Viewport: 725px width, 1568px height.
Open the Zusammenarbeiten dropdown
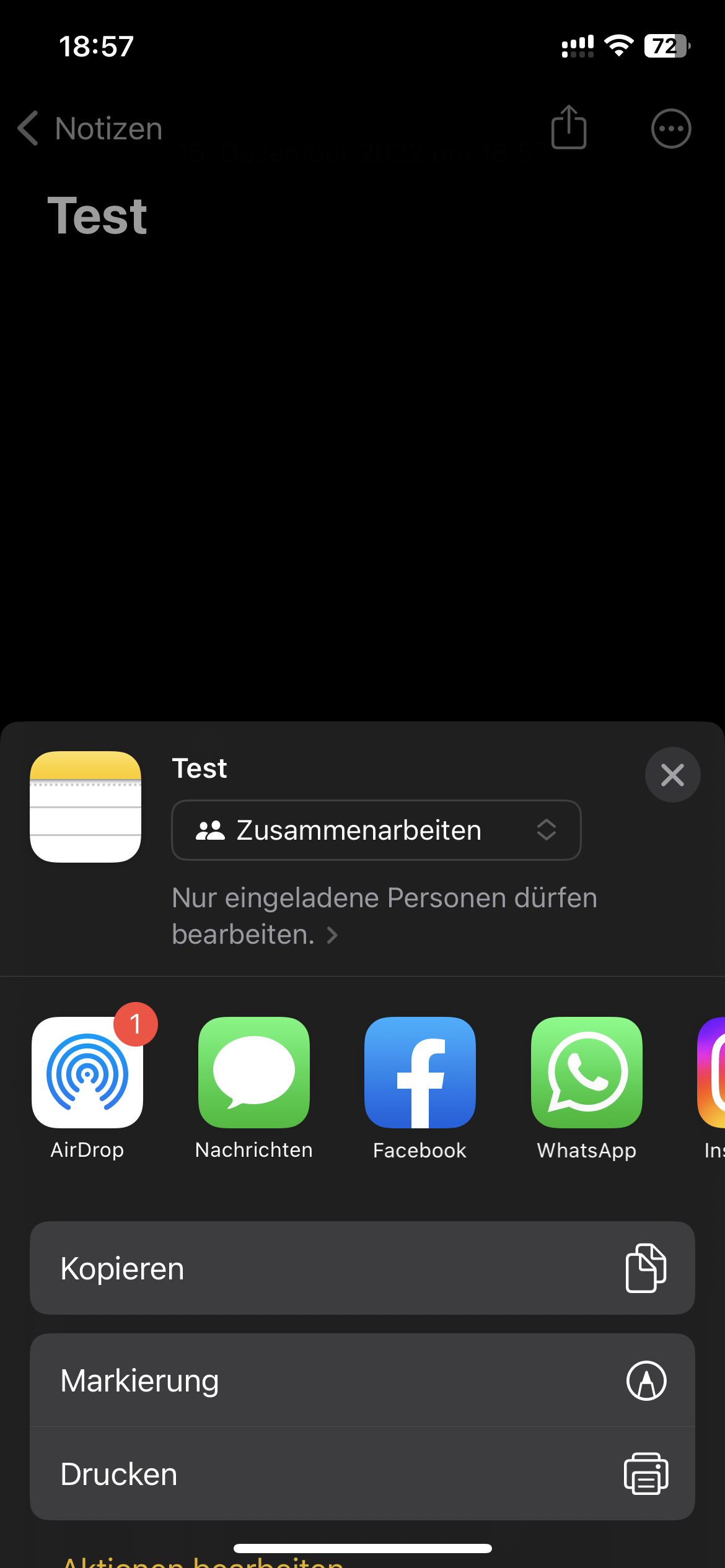(376, 830)
